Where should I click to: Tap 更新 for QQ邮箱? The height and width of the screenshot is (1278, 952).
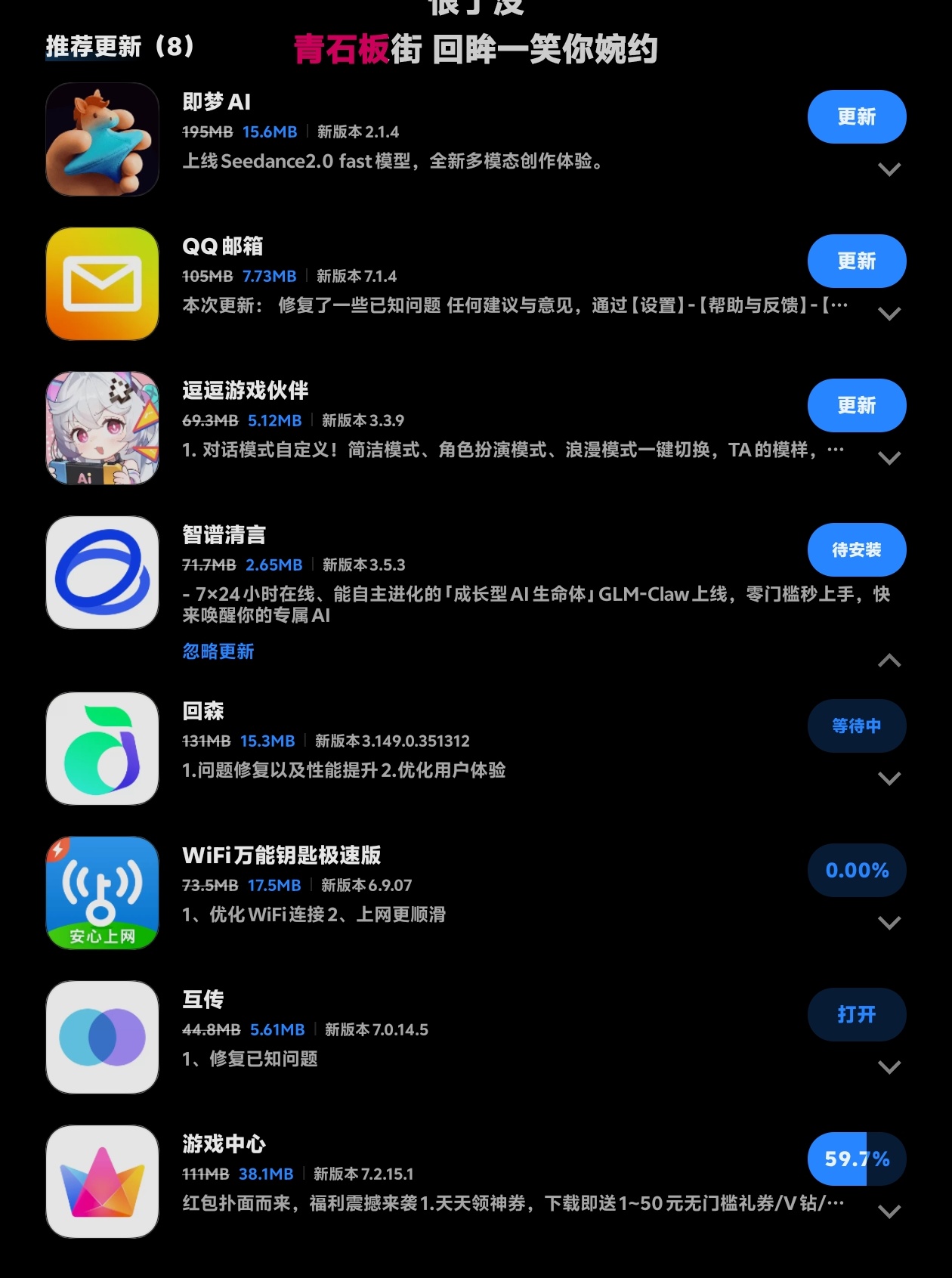857,261
